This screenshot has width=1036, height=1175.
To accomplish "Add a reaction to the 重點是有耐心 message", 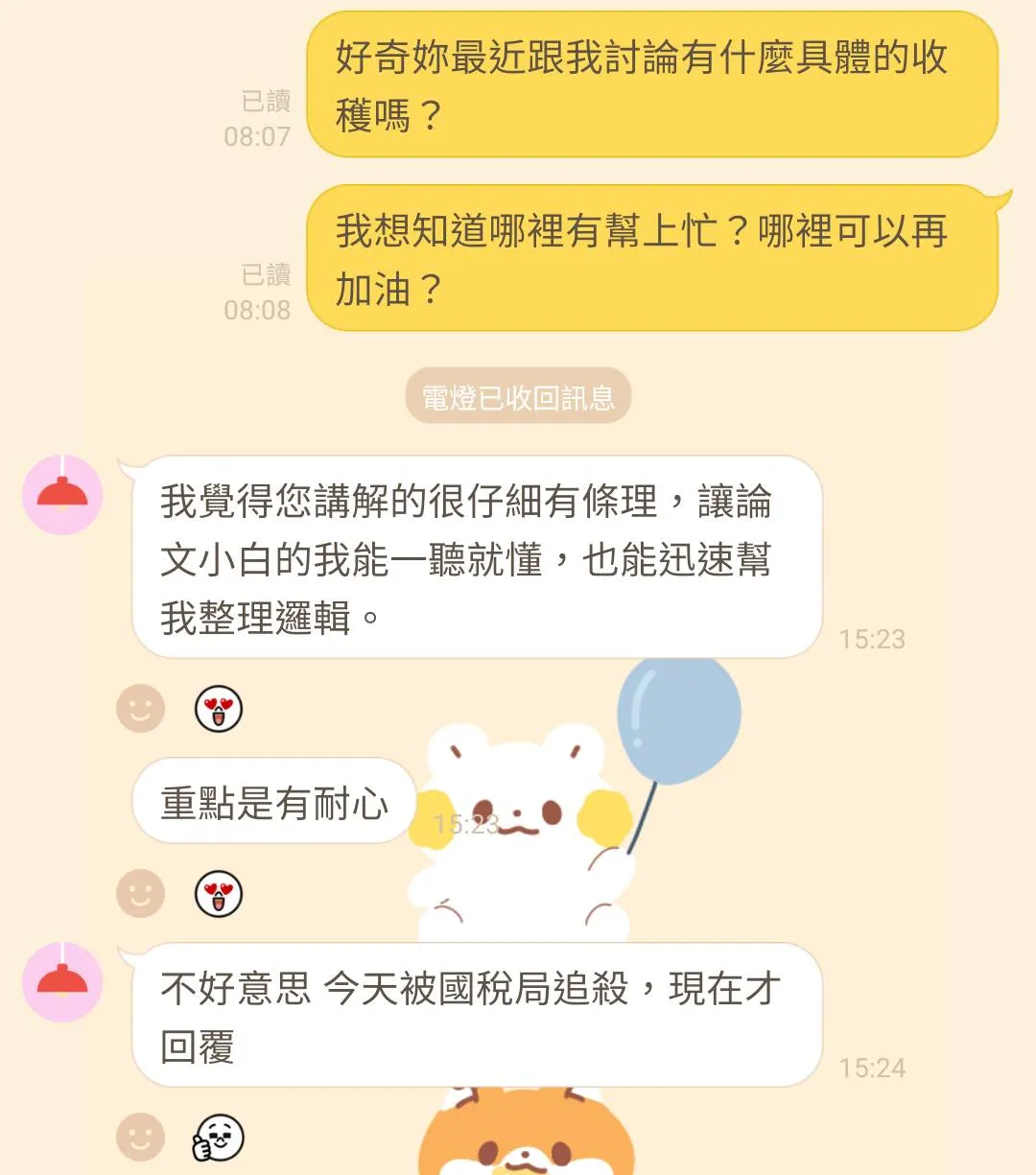I will tap(141, 894).
